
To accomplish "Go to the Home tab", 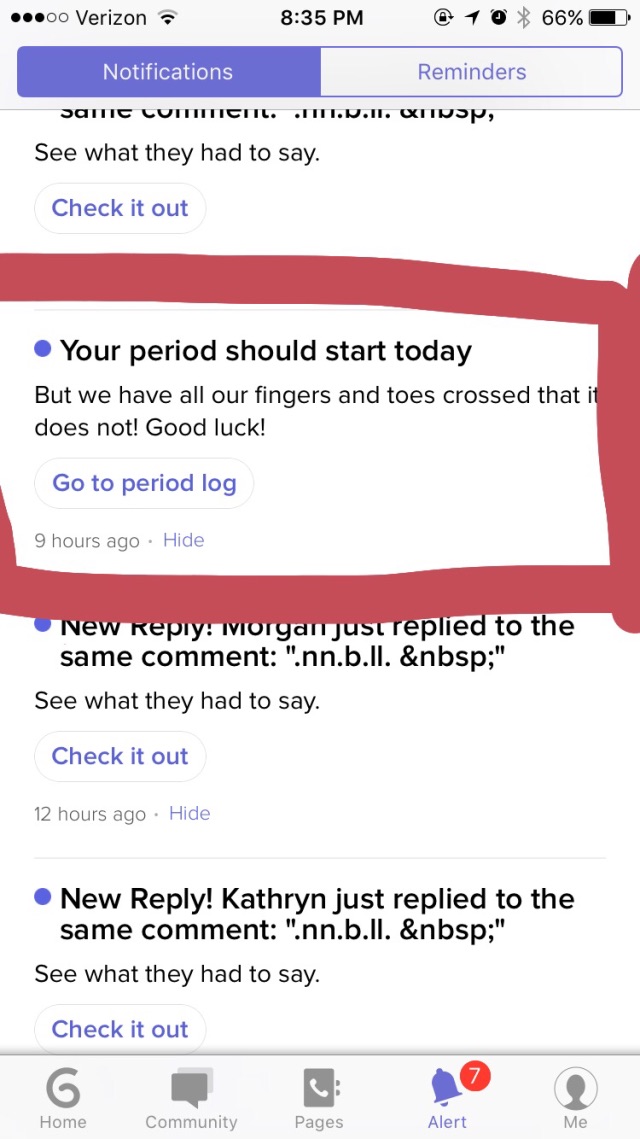I will pos(62,1098).
